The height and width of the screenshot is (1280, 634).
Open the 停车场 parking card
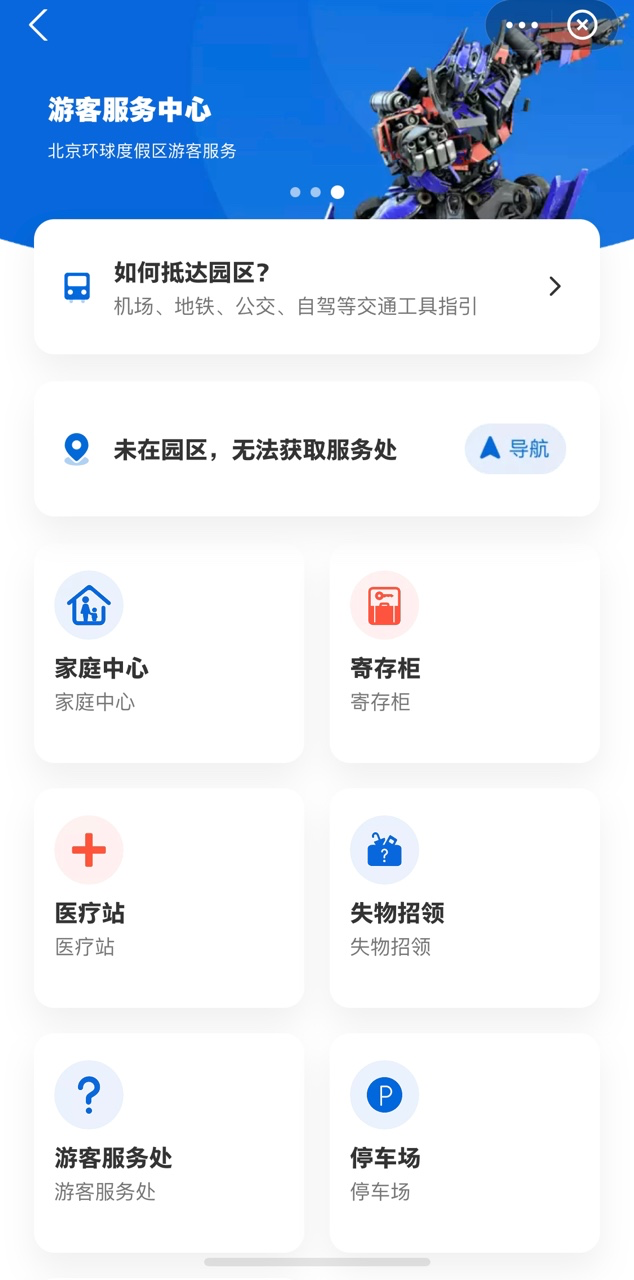464,1142
